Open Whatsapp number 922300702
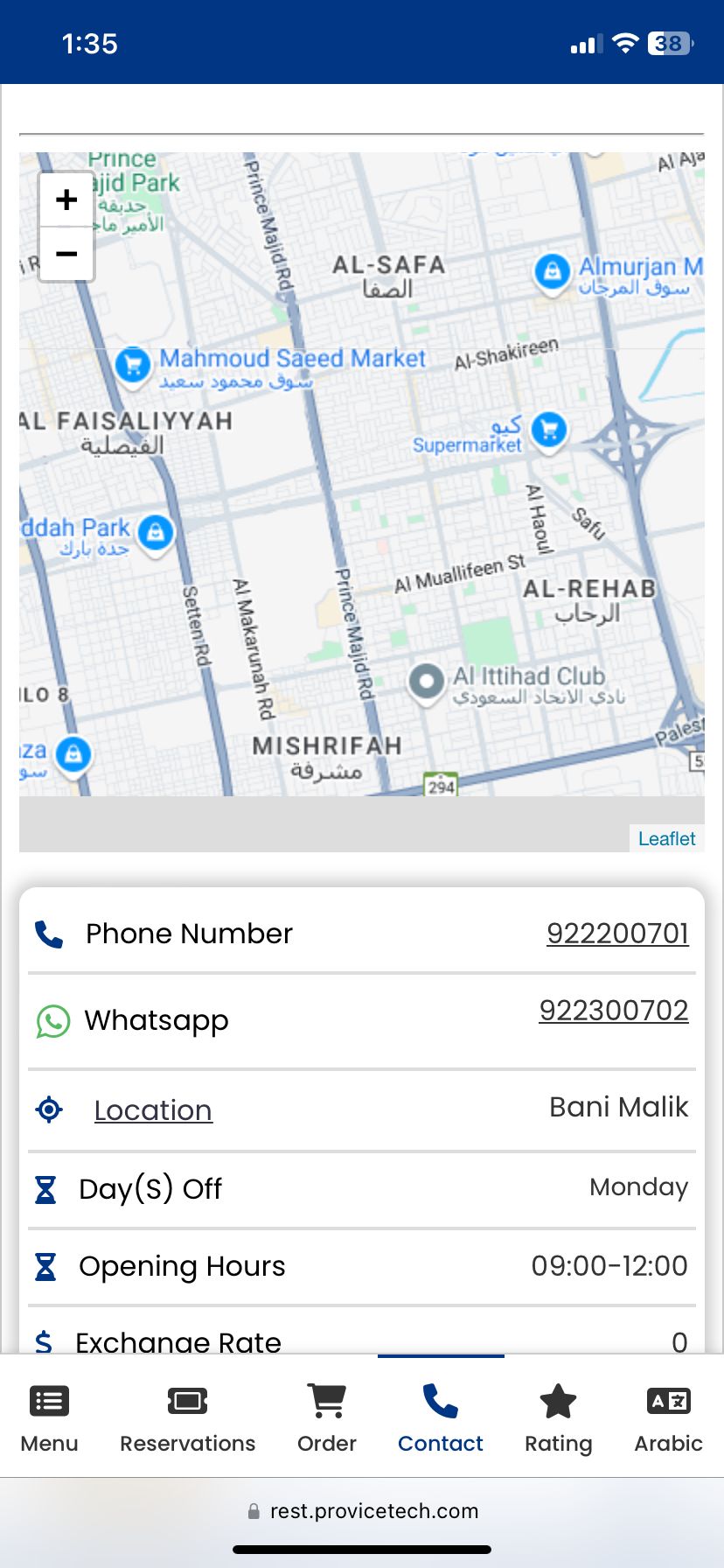Viewport: 724px width, 1568px height. [613, 1011]
